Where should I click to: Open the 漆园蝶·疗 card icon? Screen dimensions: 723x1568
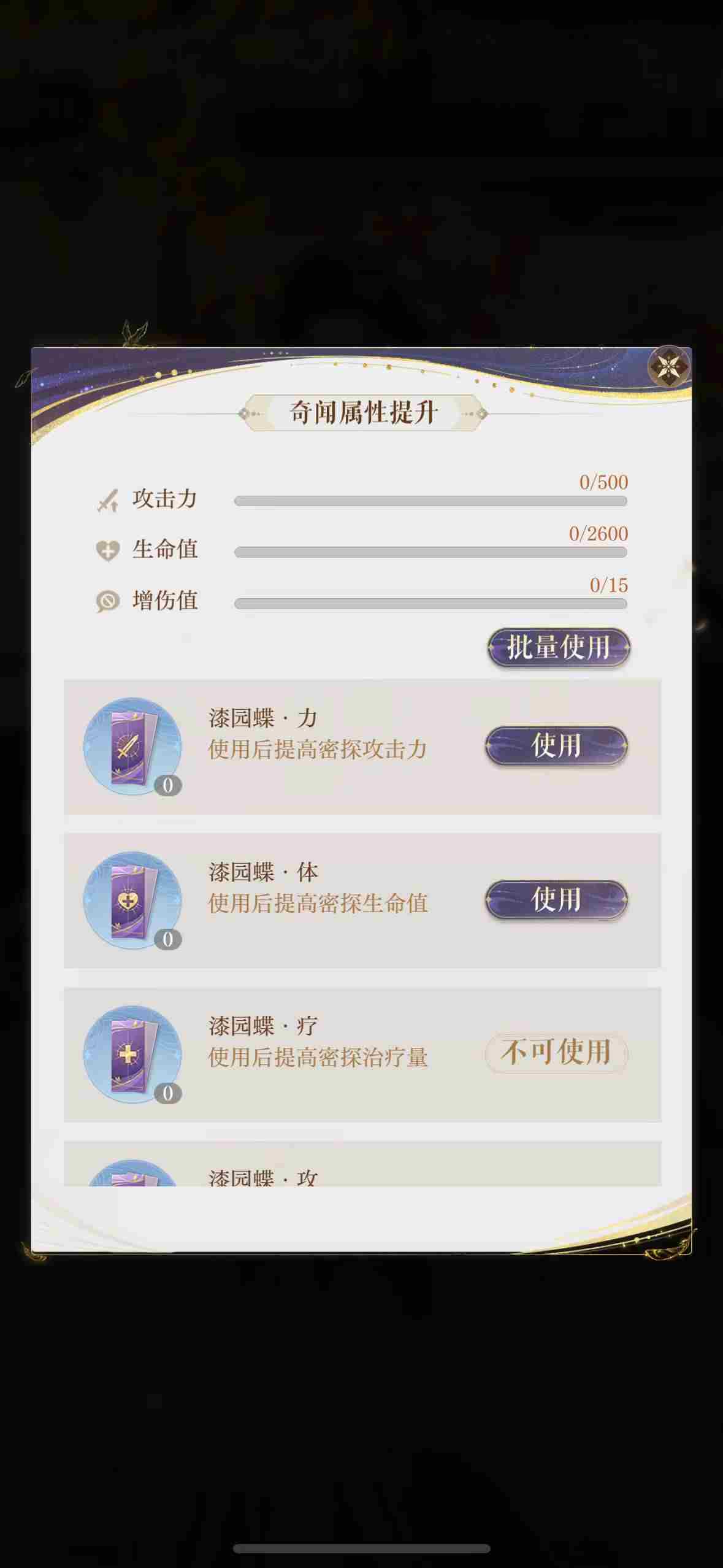[132, 1054]
